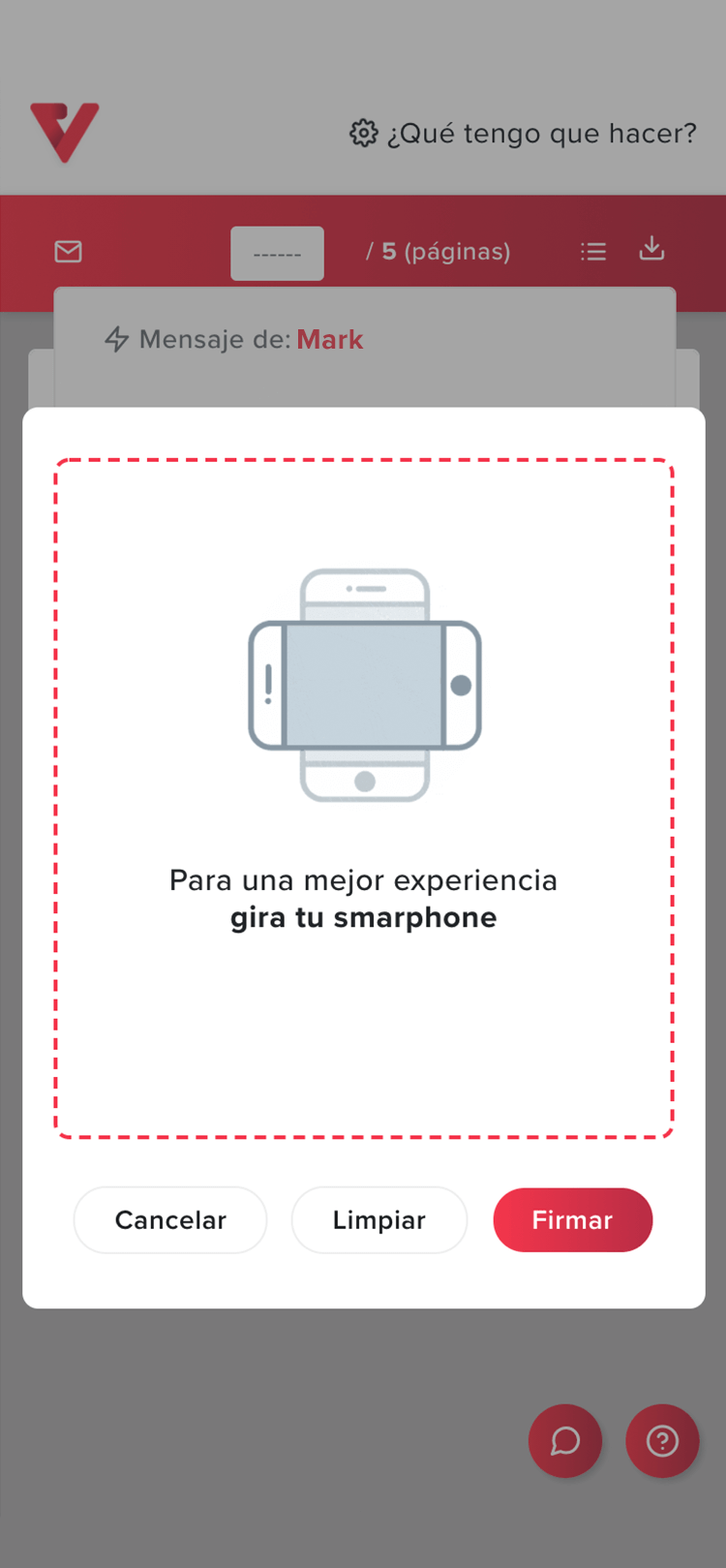
Task: Open the help question mark button
Action: pos(662,1440)
